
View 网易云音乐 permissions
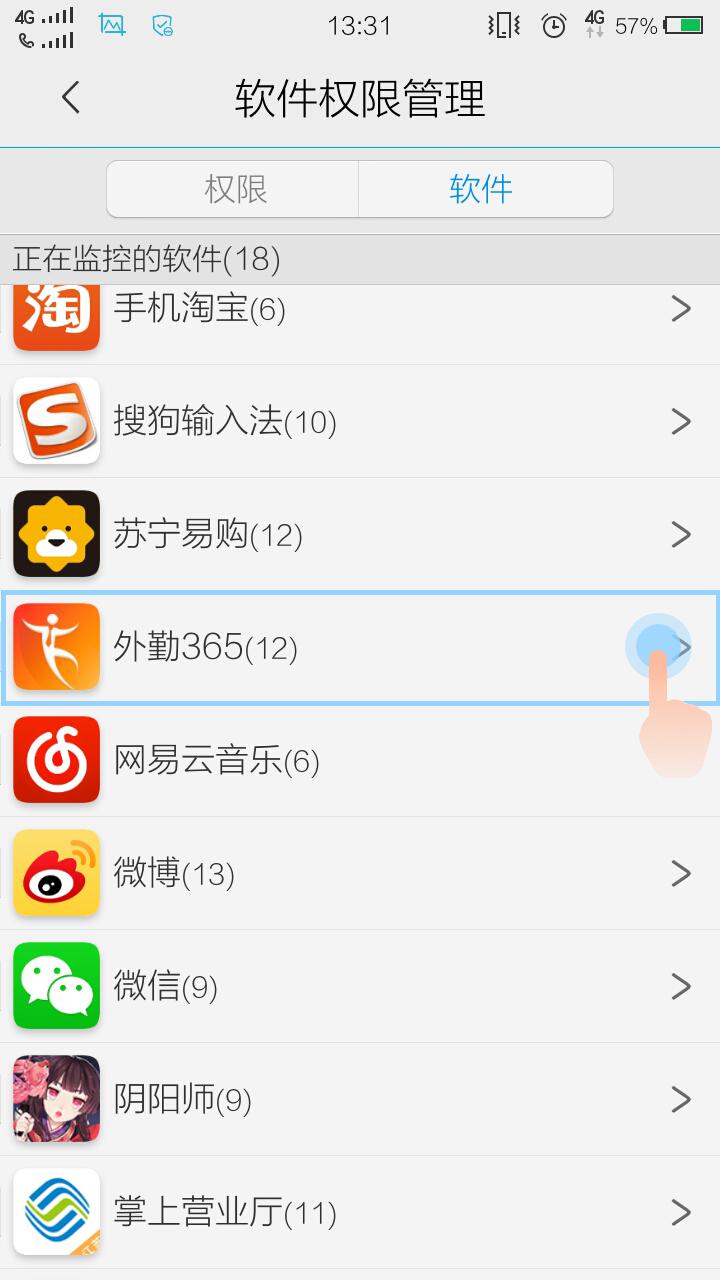[360, 761]
